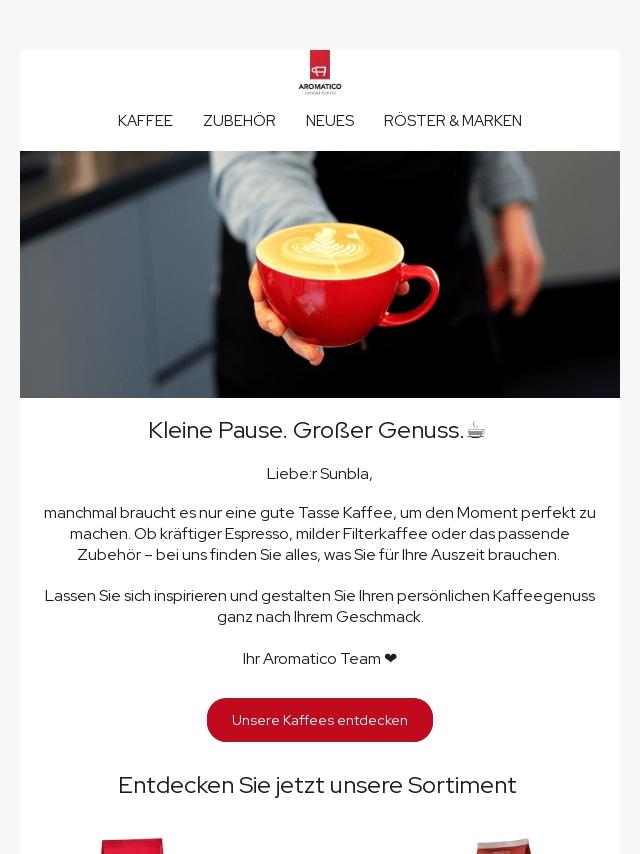Open the red coffee cup banner

click(320, 274)
